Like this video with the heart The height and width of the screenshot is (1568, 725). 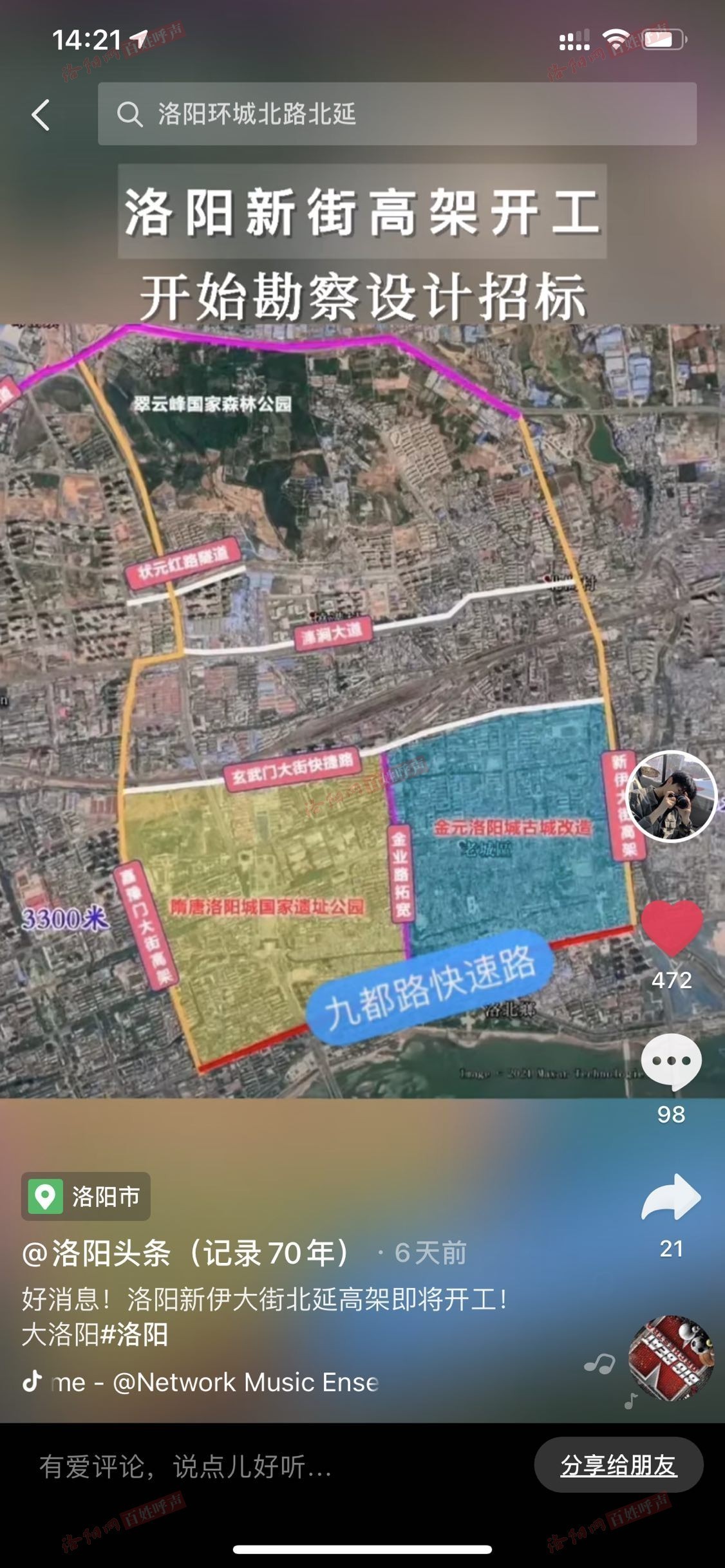pos(671,928)
